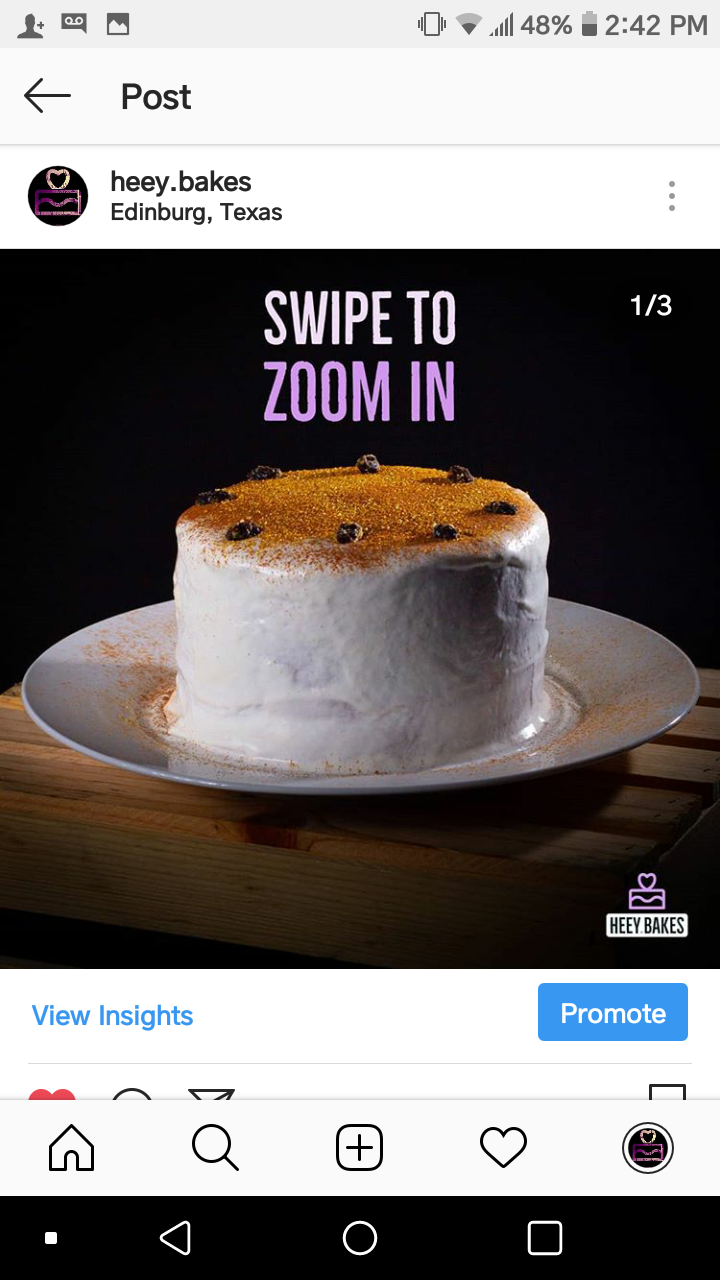The width and height of the screenshot is (720, 1280).
Task: Create a new post with plus tab
Action: [360, 1147]
